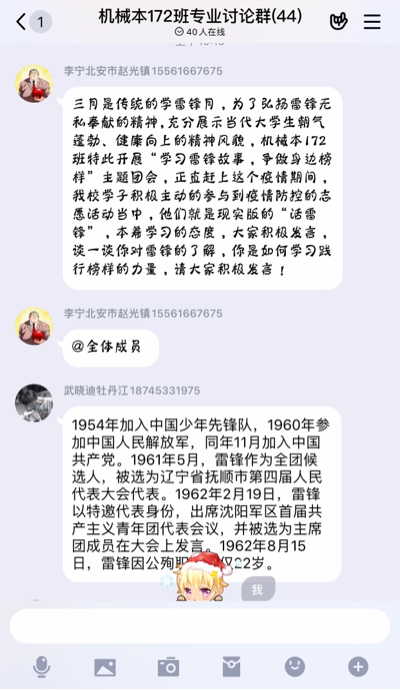The height and width of the screenshot is (690, 400).
Task: Open the photo gallery picker
Action: (x=105, y=667)
